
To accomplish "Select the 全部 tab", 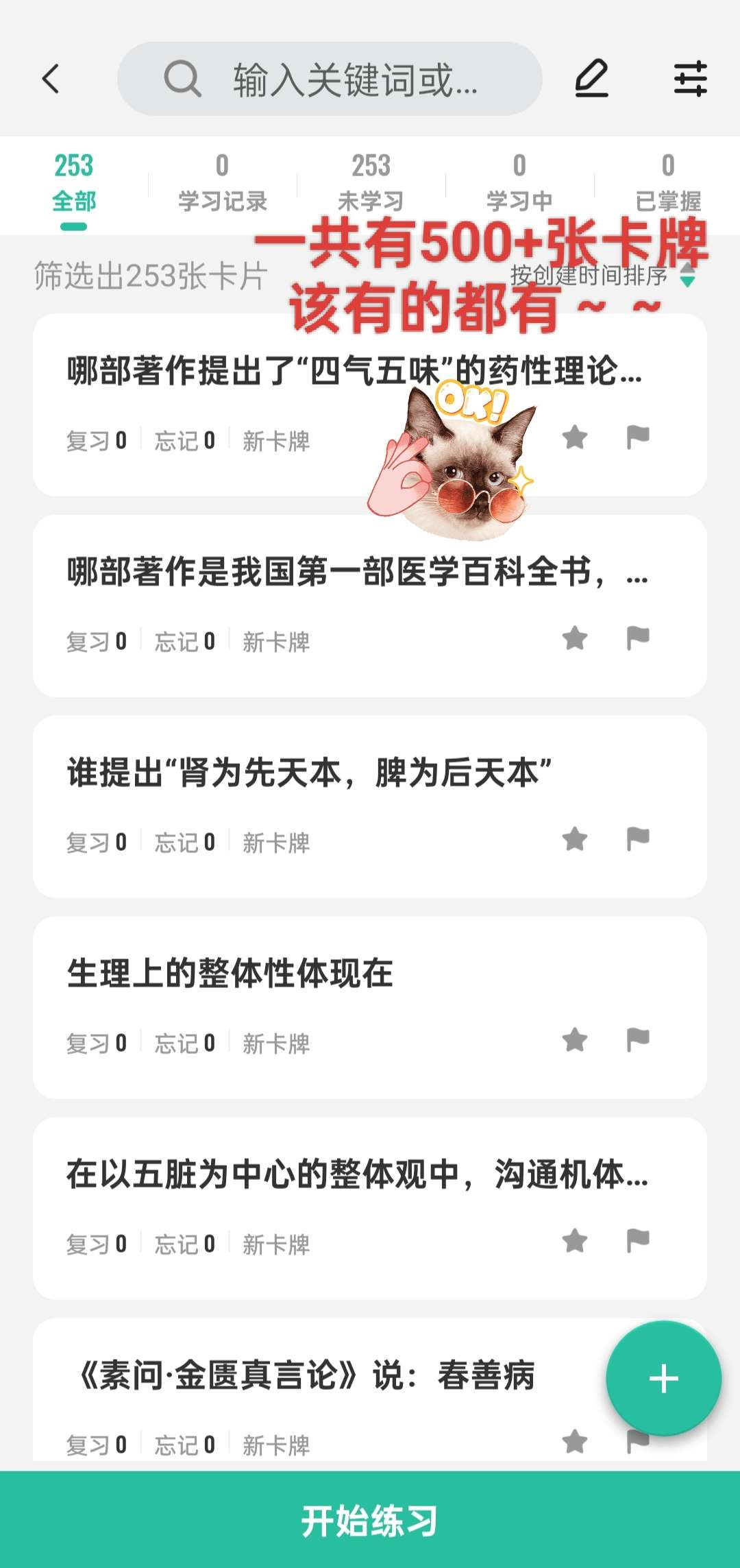I will coord(74,184).
